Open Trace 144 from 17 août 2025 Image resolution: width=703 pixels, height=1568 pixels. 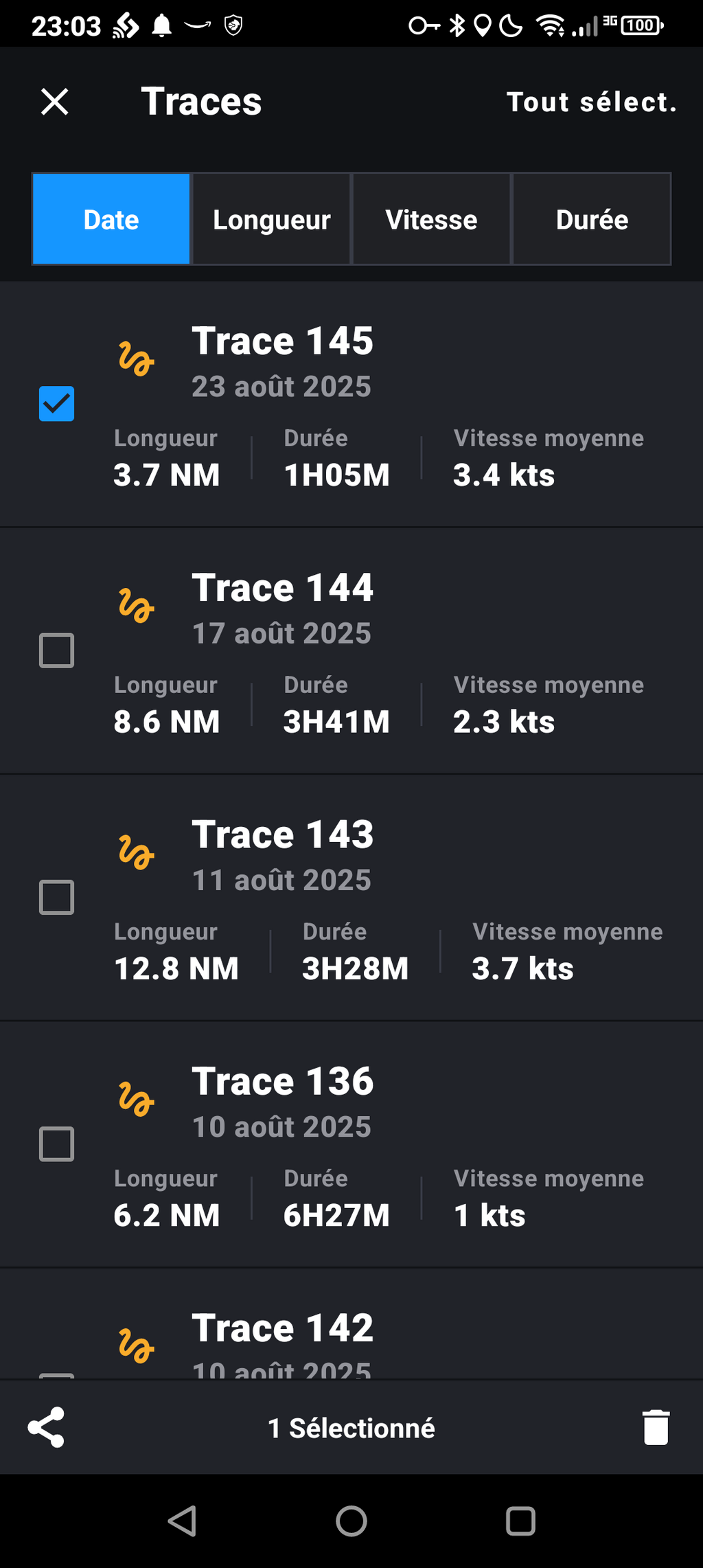point(282,589)
